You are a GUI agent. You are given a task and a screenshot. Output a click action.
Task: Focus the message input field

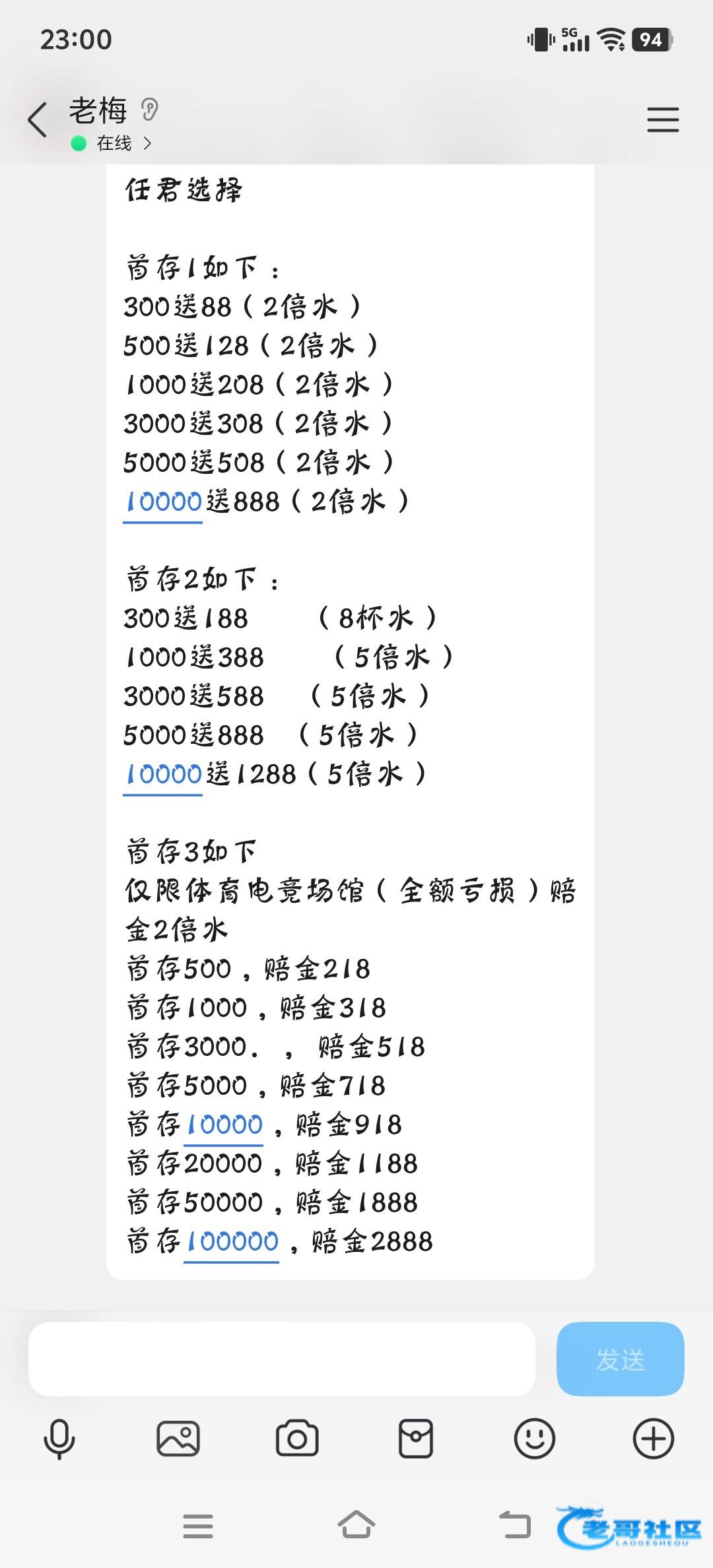281,1359
